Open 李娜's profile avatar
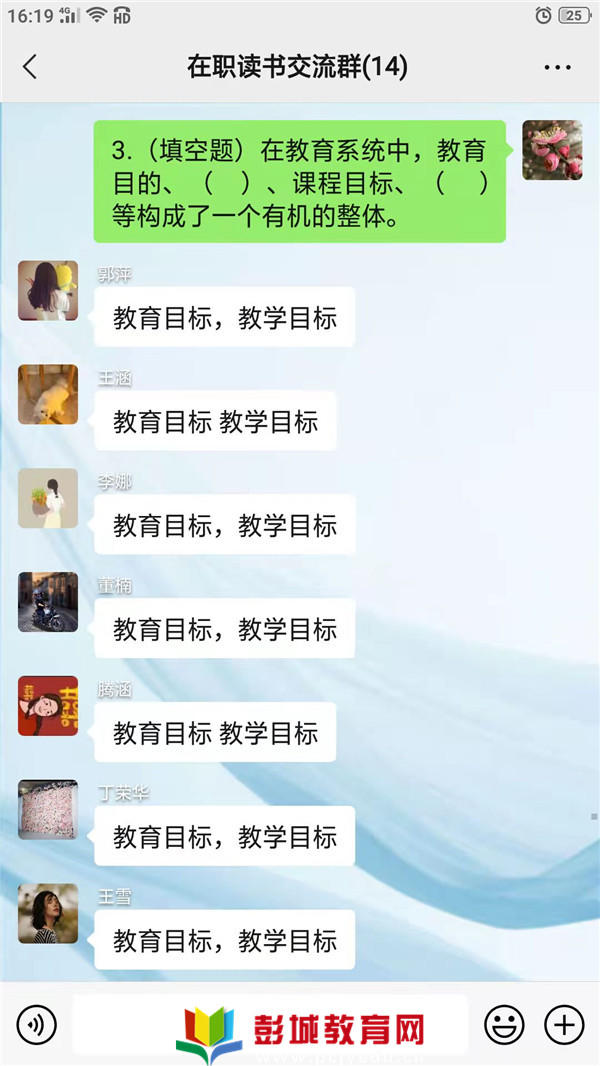600x1066 pixels. tap(48, 498)
